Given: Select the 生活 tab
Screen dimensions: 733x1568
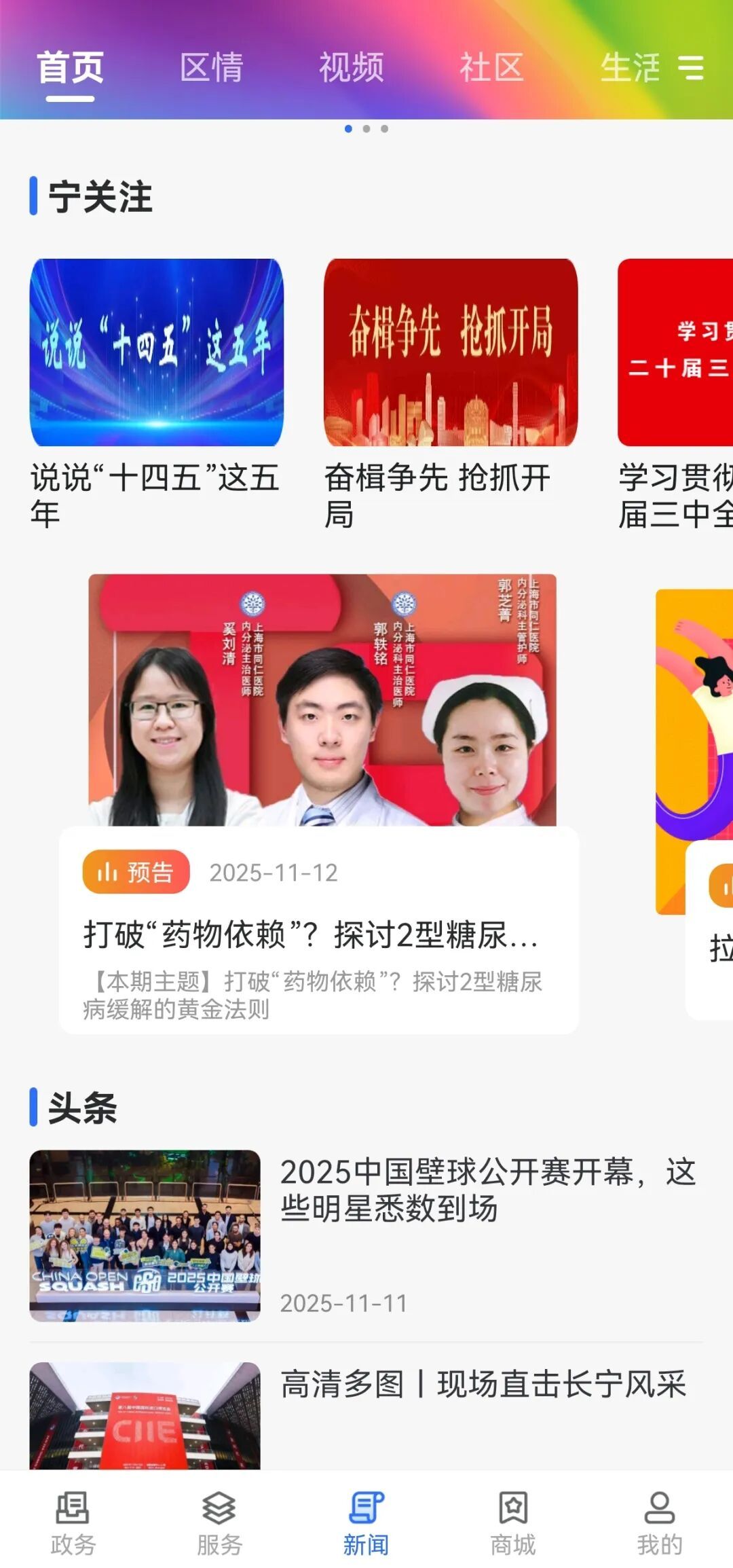Looking at the screenshot, I should (x=629, y=68).
